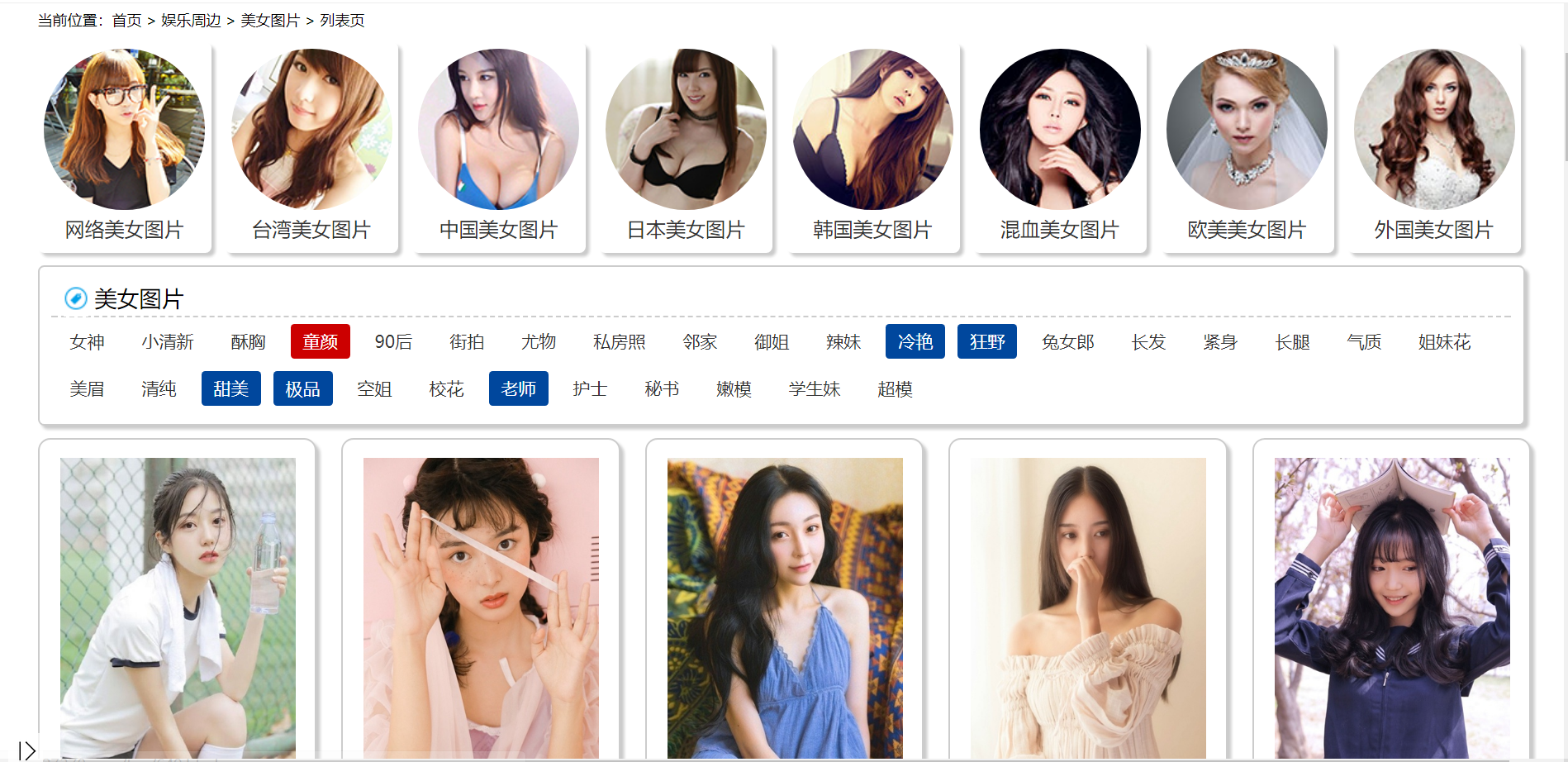Open the 欧美美女图片 category card

[1247, 149]
